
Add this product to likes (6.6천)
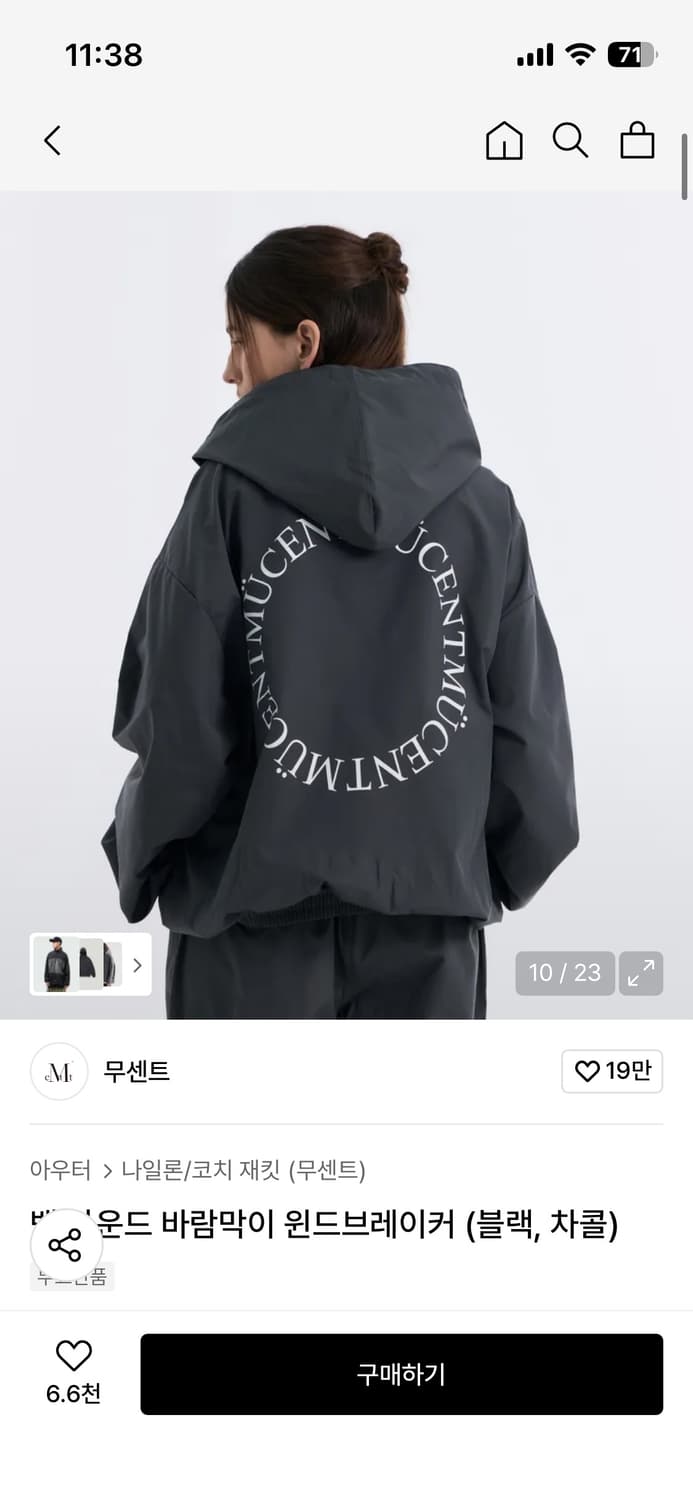(73, 1372)
